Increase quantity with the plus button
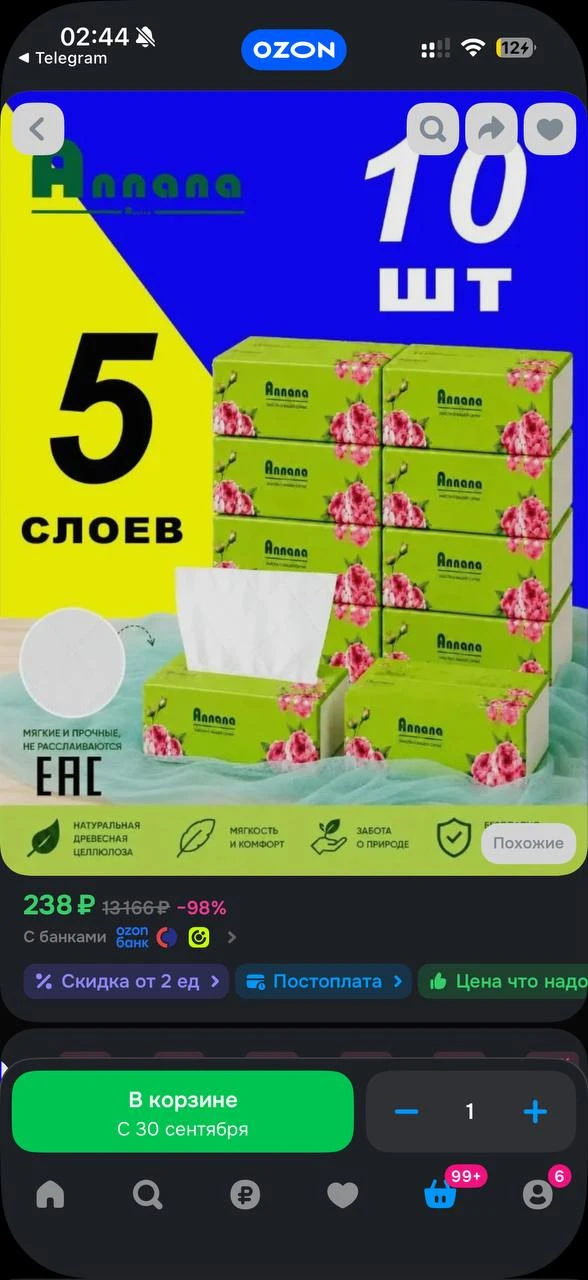588x1280 pixels. [535, 1112]
